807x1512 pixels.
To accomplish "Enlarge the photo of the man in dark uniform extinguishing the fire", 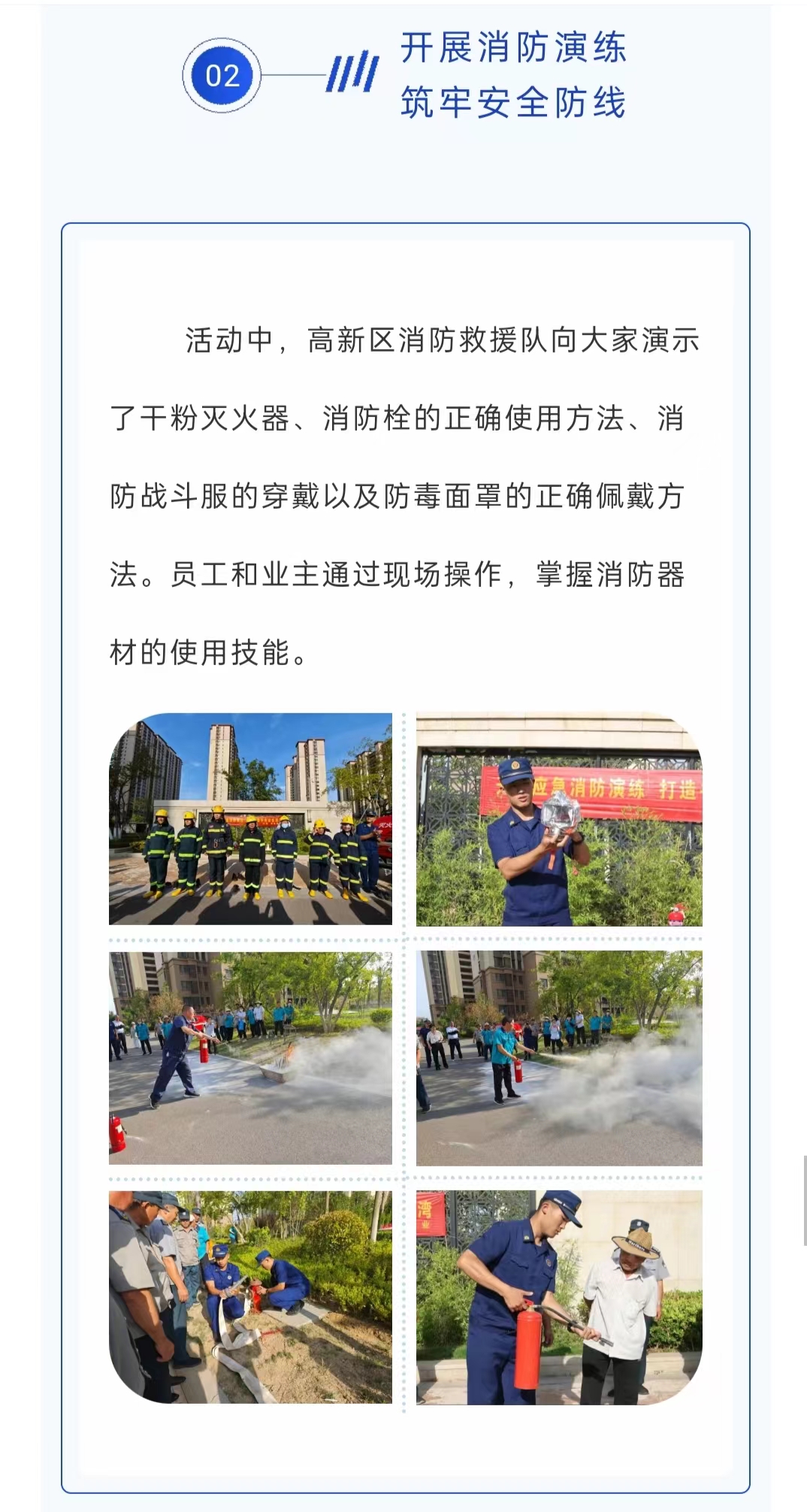I will [250, 1057].
